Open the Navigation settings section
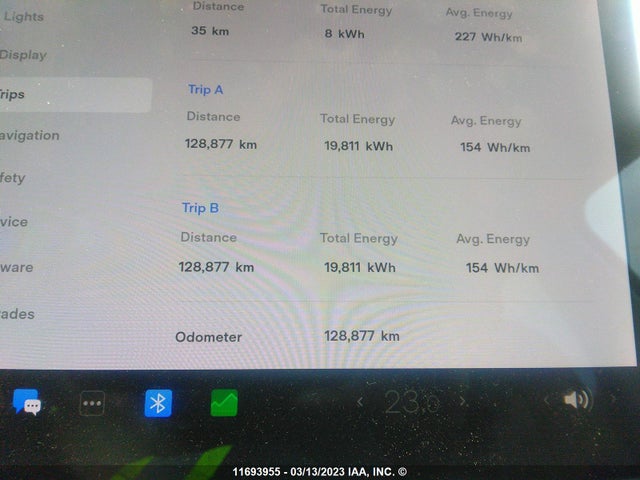The image size is (640, 480). tap(30, 136)
